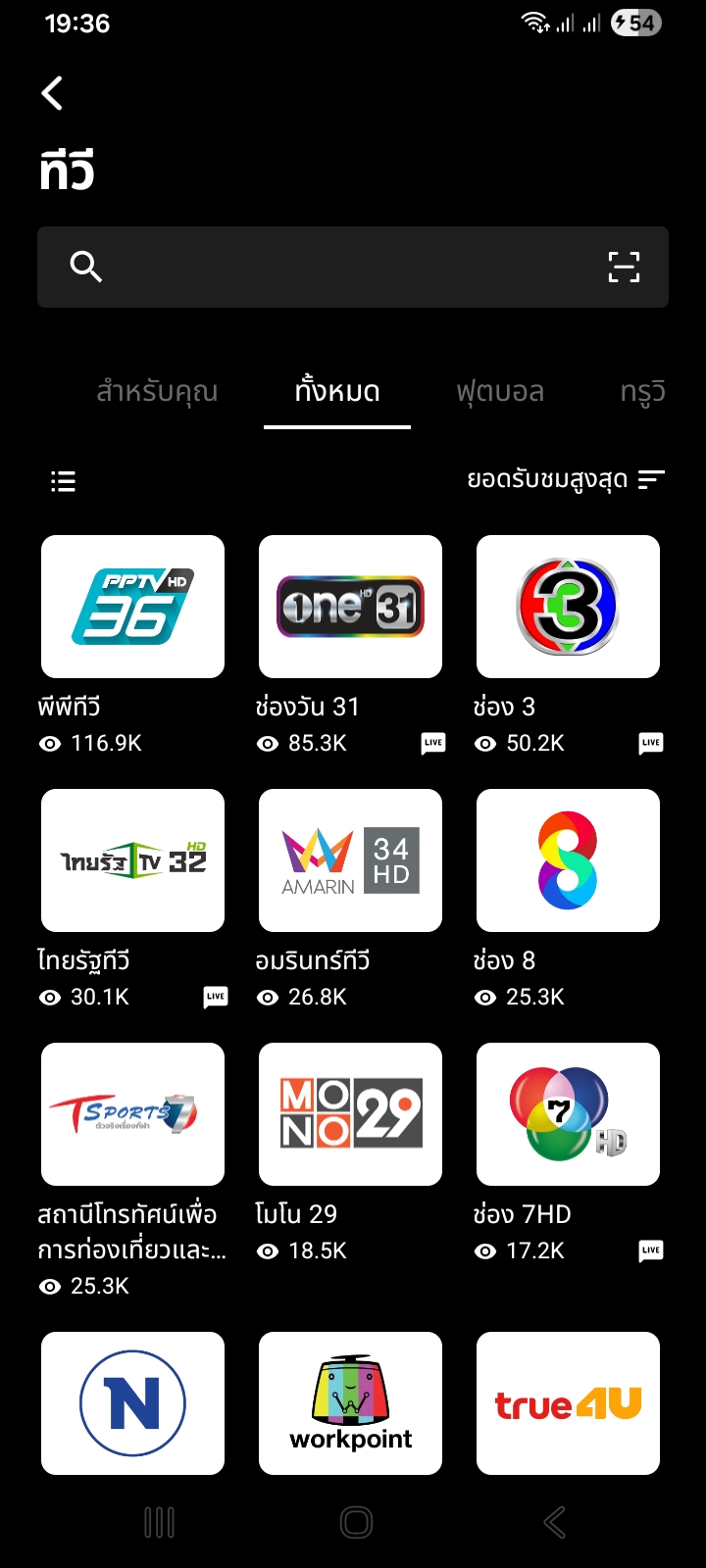
Task: Switch to the ฟุตบอล tab
Action: pyautogui.click(x=500, y=392)
